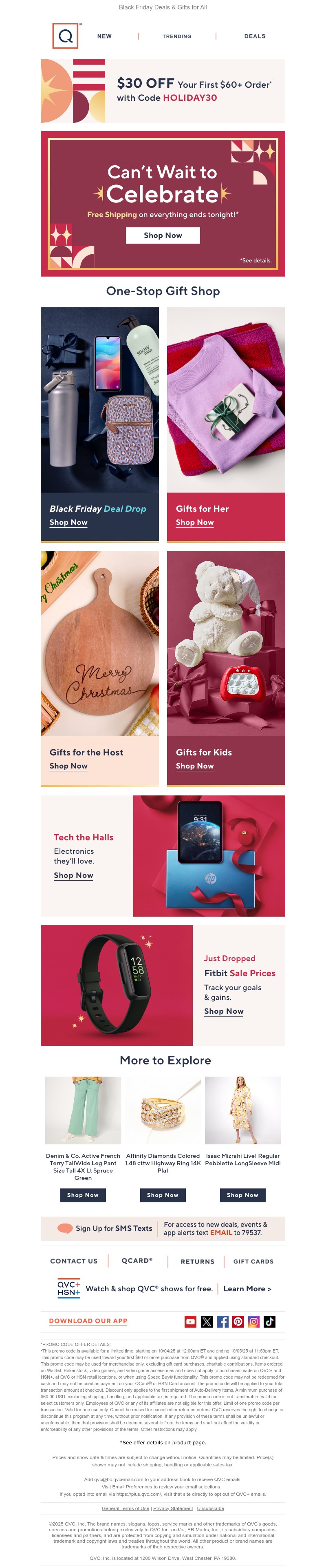
Task: Shop Now under Tech the Halls
Action: click(73, 875)
